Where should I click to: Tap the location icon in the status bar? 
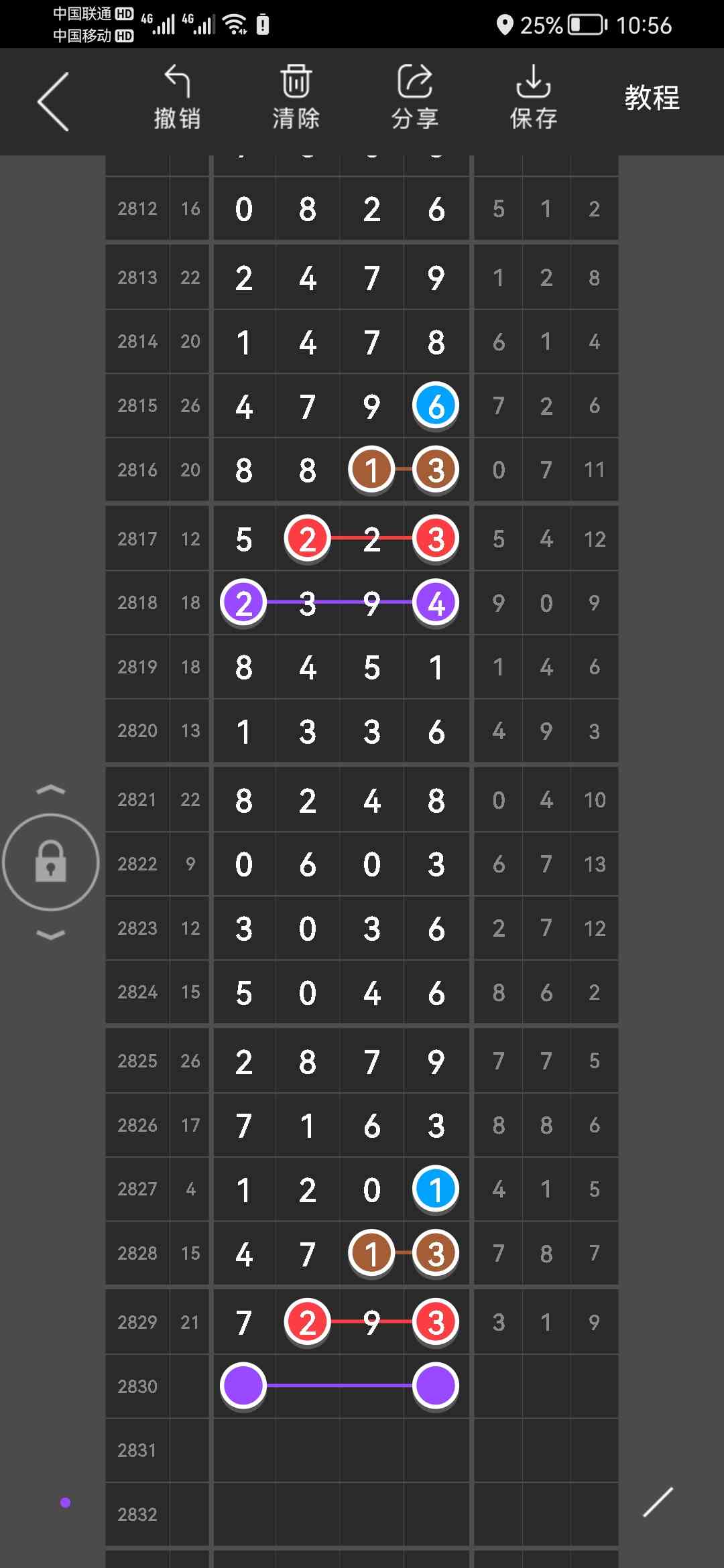pos(505,25)
